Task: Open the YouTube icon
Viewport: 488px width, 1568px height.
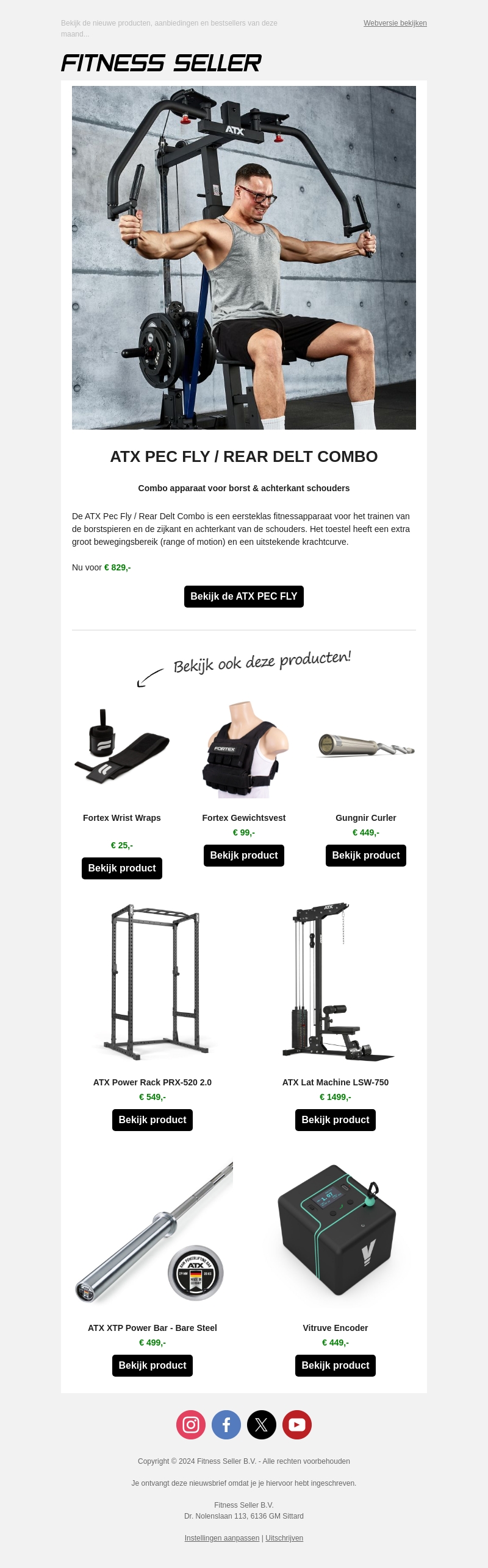Action: pos(297,1425)
